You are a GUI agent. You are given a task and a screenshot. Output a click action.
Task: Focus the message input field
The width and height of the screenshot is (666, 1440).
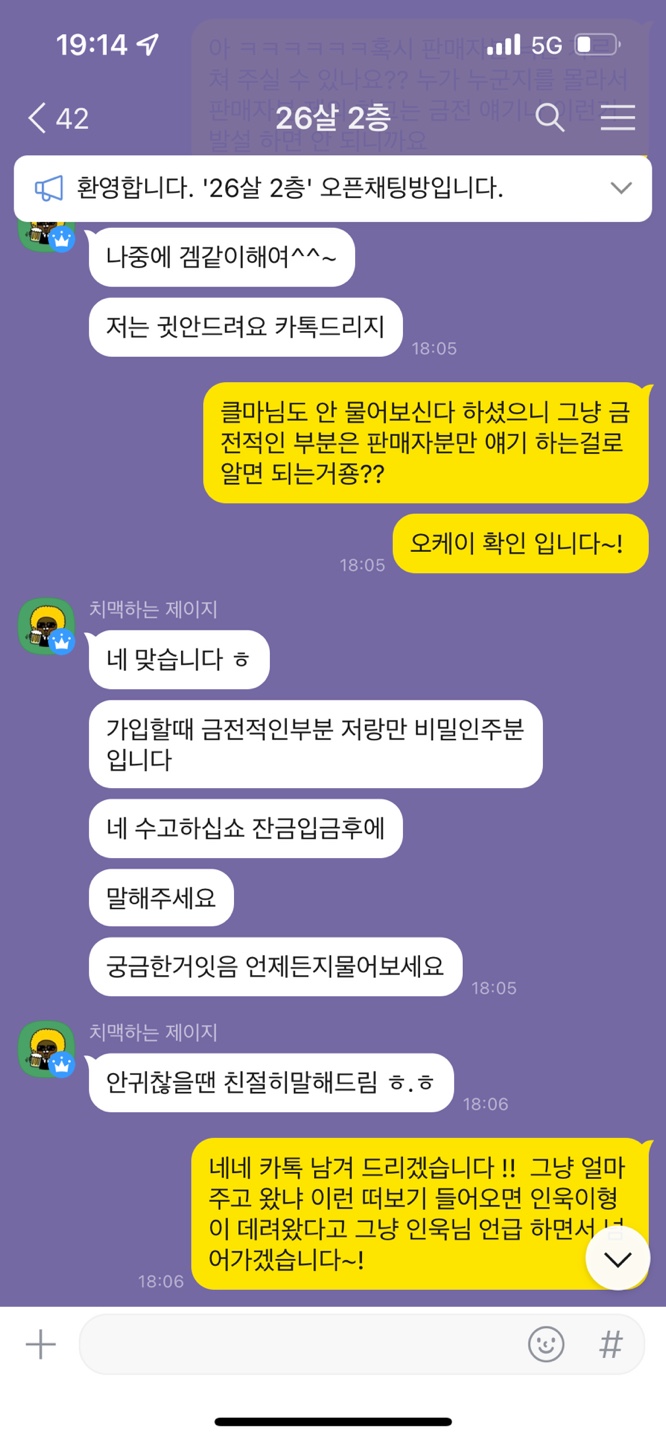[300, 1345]
